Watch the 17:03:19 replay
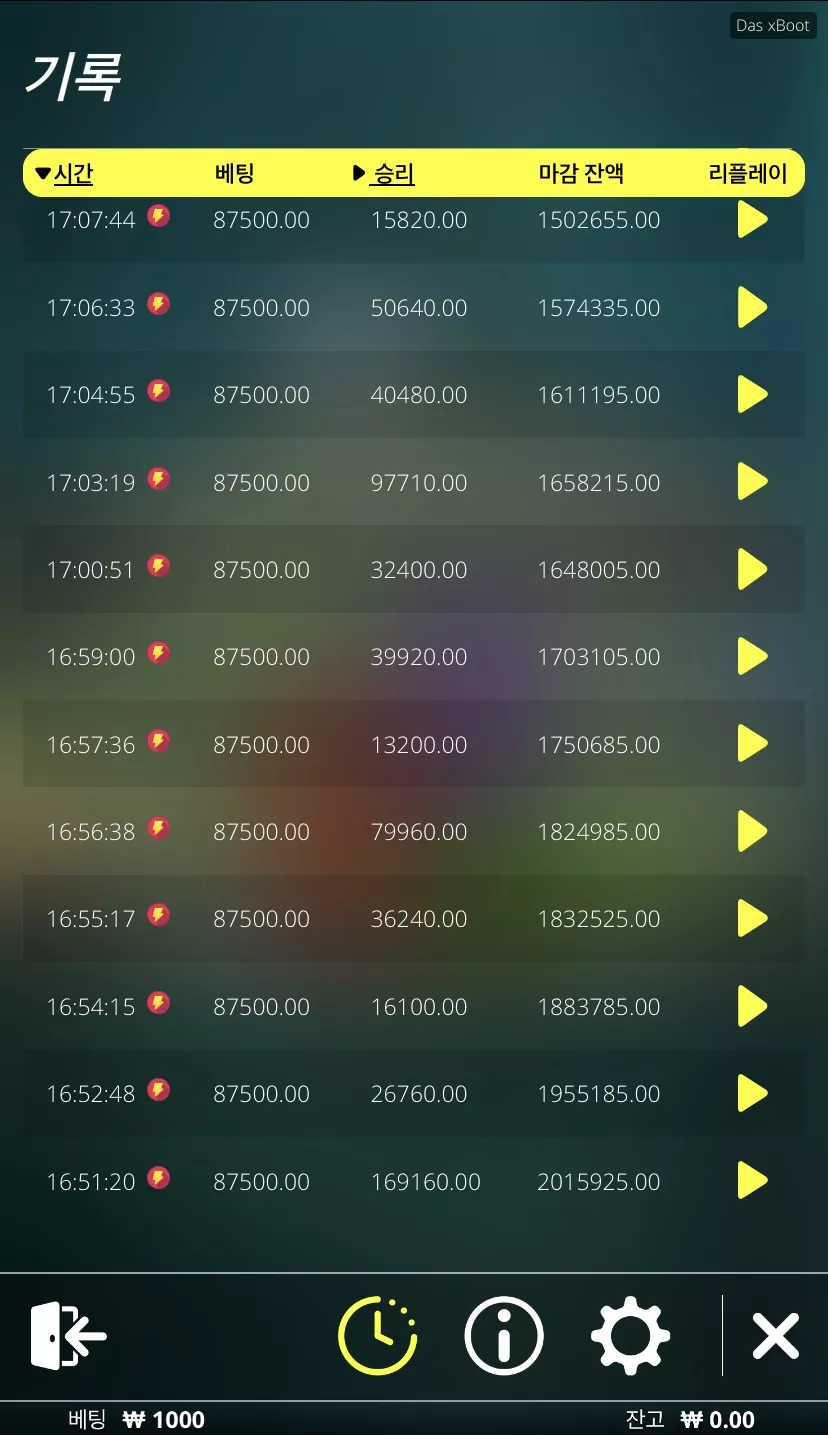The image size is (828, 1435). pyautogui.click(x=752, y=482)
